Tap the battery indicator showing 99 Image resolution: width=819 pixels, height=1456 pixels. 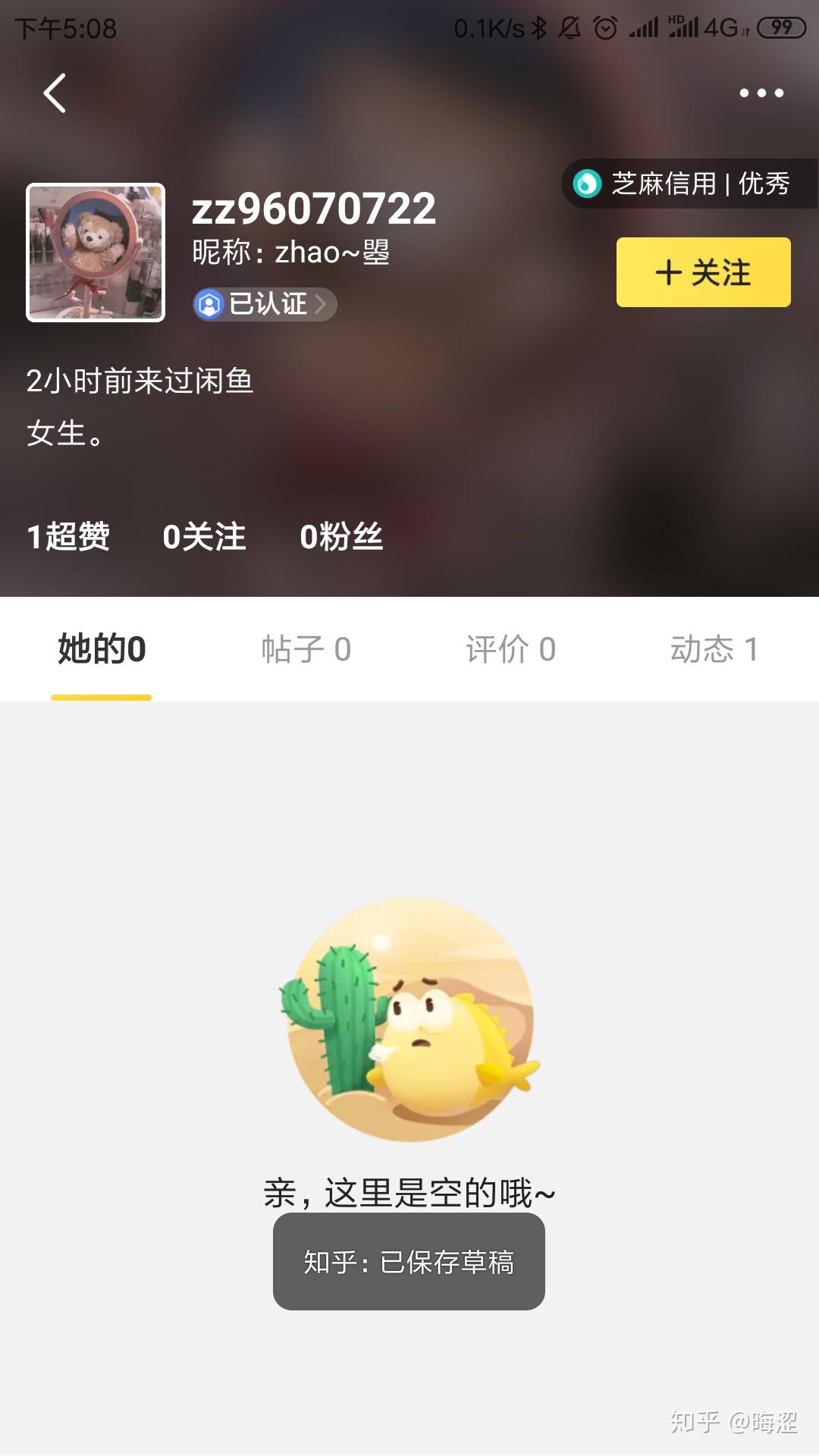click(x=780, y=25)
